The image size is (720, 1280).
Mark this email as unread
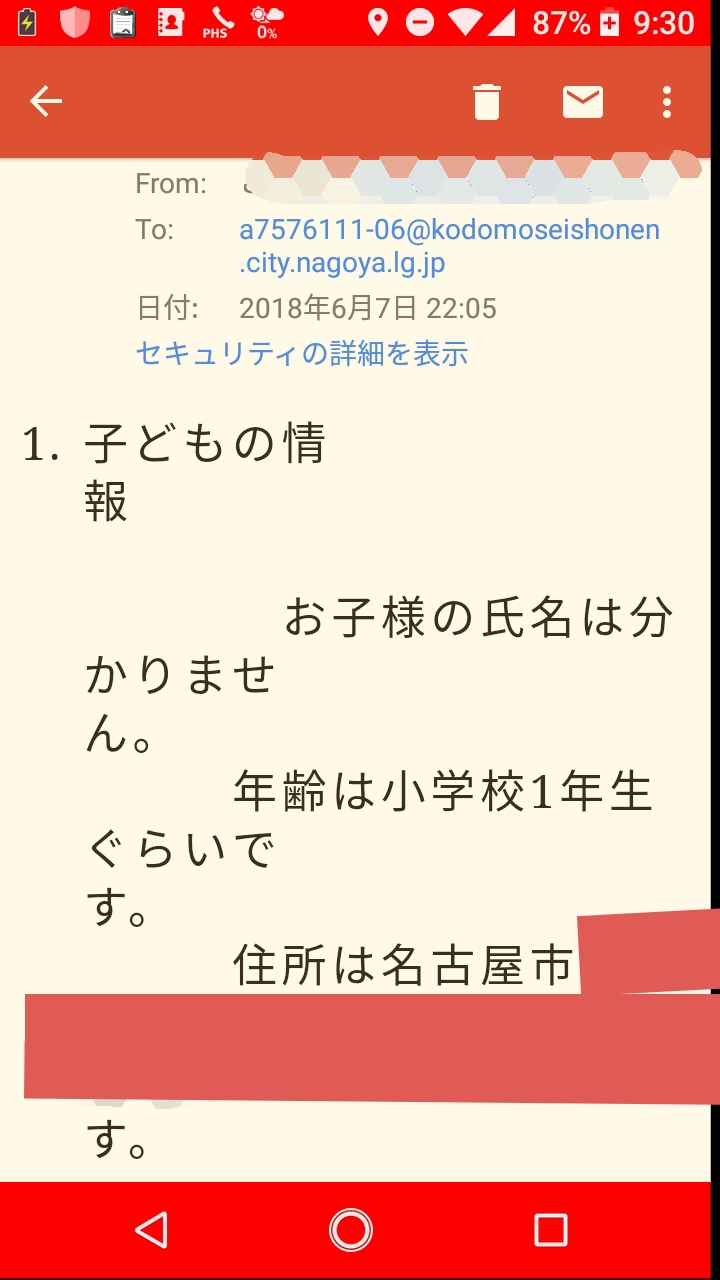[x=582, y=101]
